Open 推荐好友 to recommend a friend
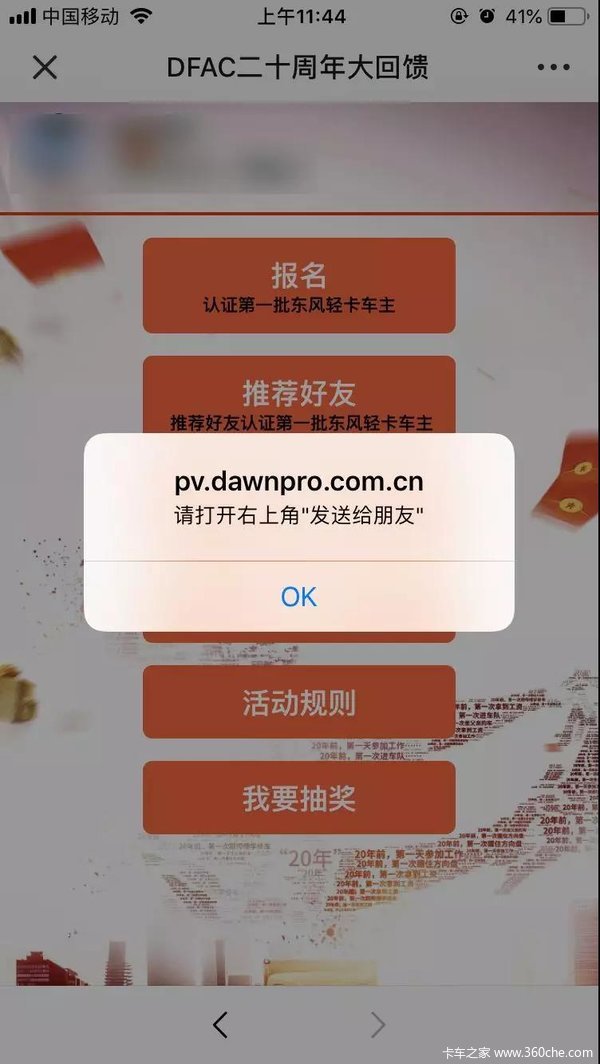 [299, 397]
